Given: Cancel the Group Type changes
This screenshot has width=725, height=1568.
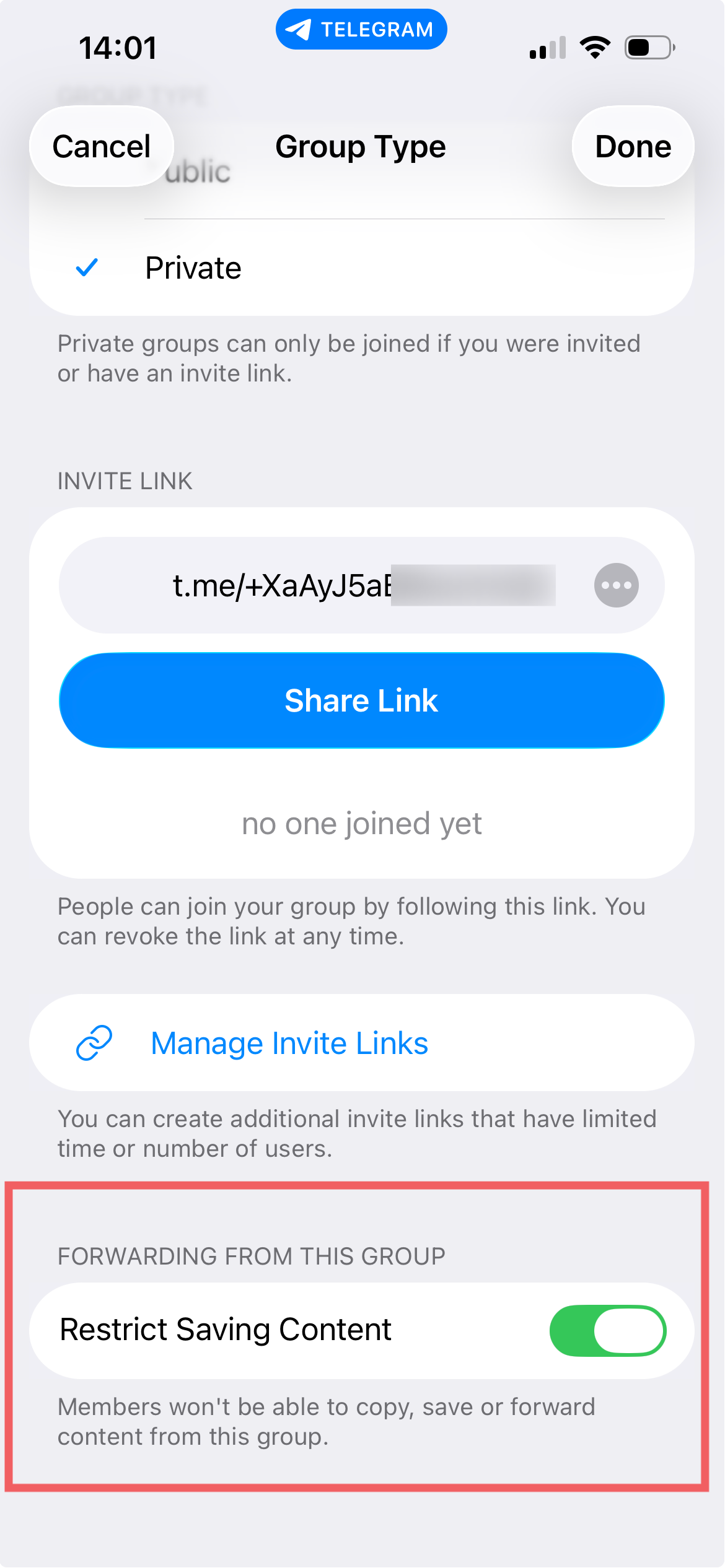Looking at the screenshot, I should pyautogui.click(x=102, y=147).
